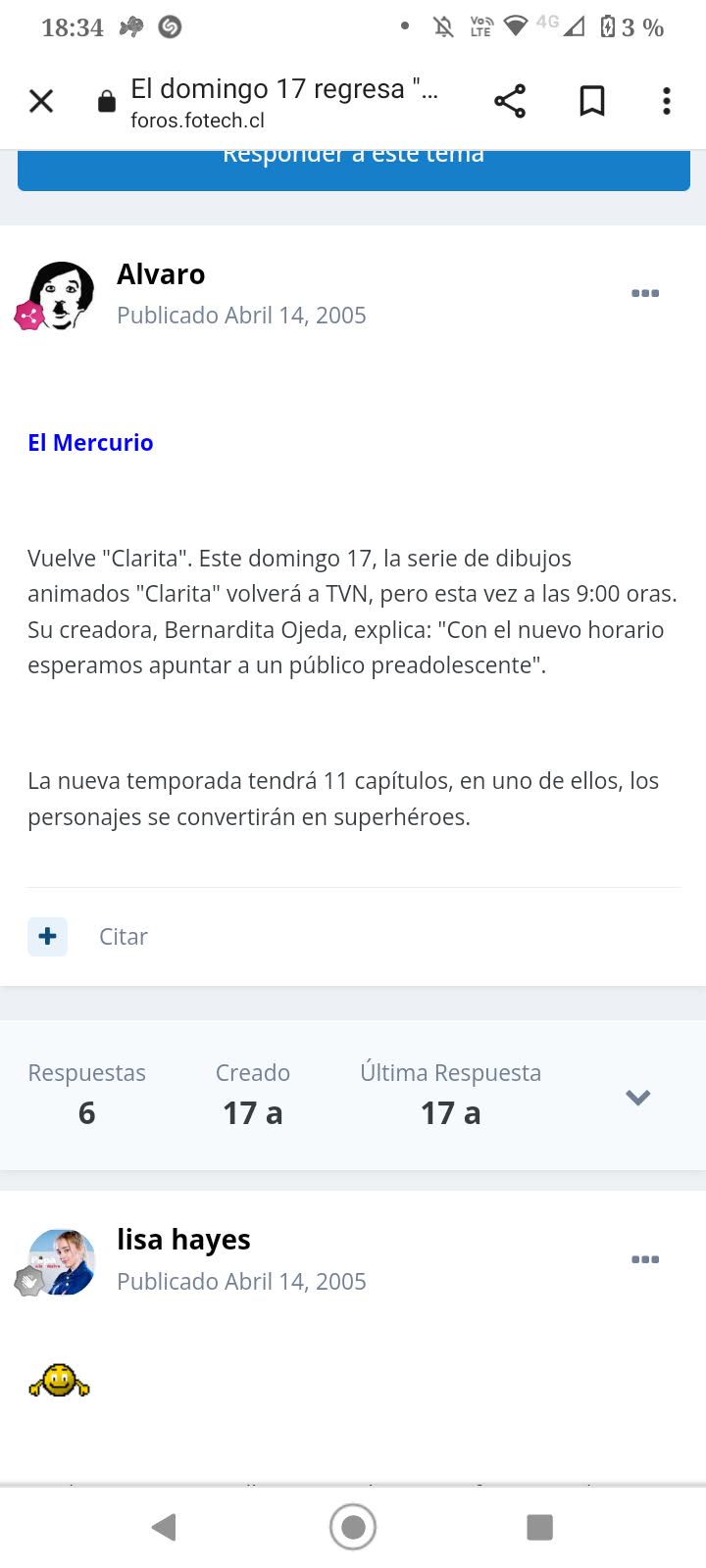The image size is (706, 1568).
Task: Bookmark this page
Action: coord(592,101)
